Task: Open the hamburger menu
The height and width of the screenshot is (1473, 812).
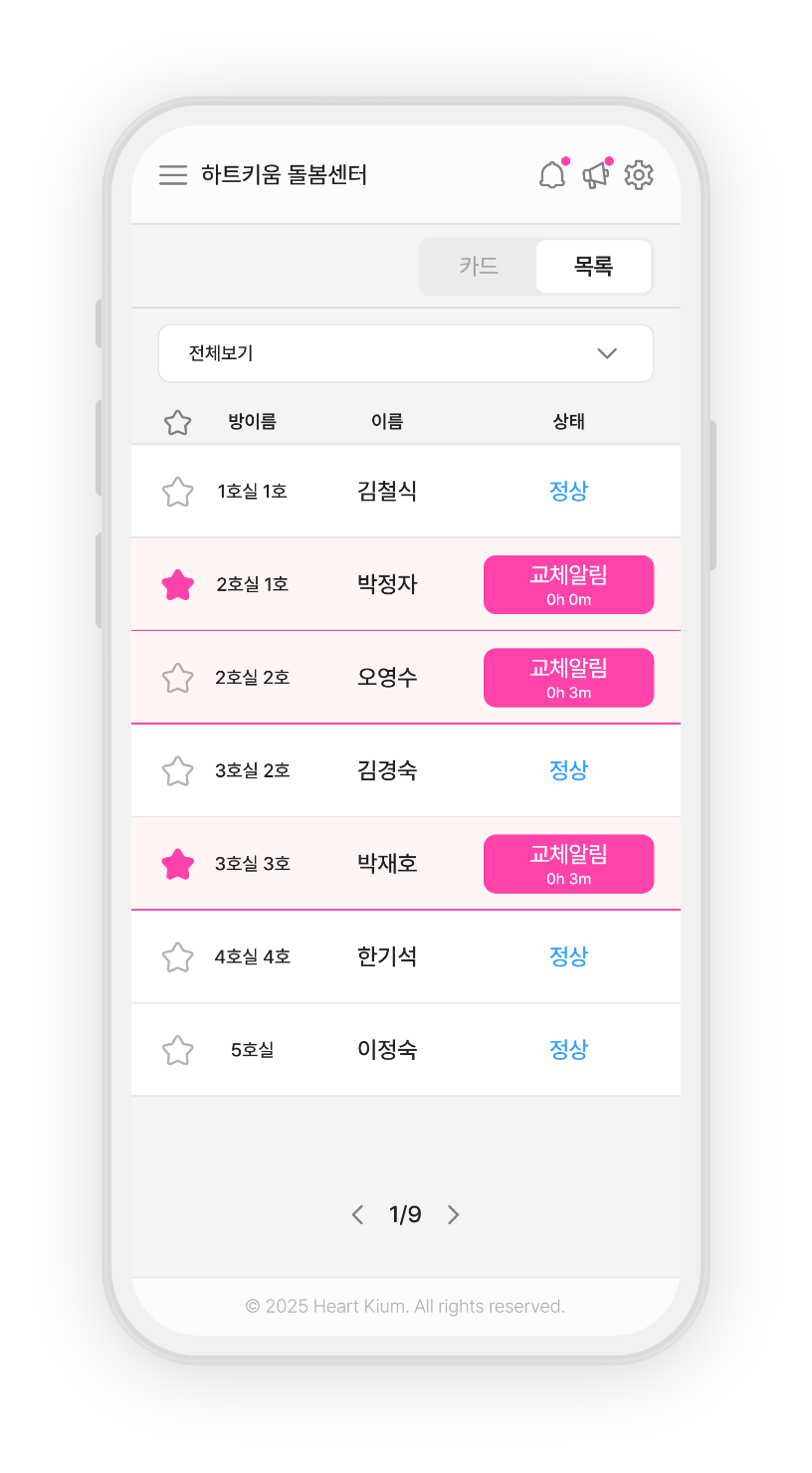Action: [x=173, y=176]
